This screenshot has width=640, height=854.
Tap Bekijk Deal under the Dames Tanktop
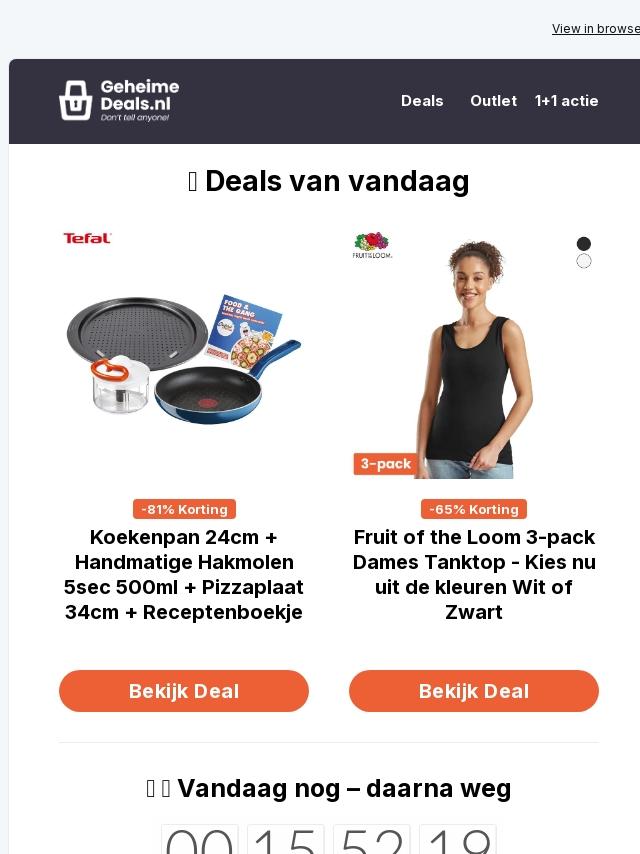tap(474, 691)
